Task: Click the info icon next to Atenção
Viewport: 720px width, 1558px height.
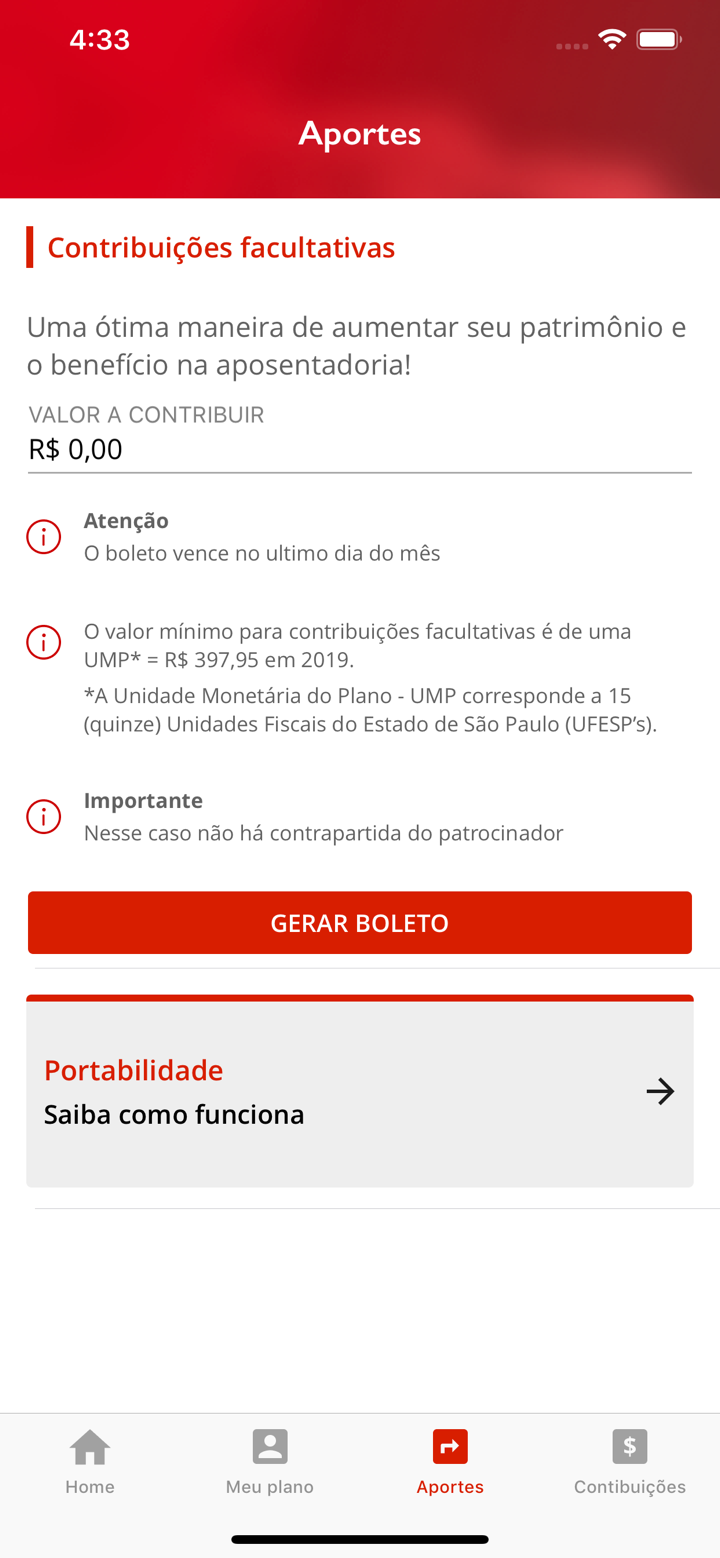Action: coord(43,536)
